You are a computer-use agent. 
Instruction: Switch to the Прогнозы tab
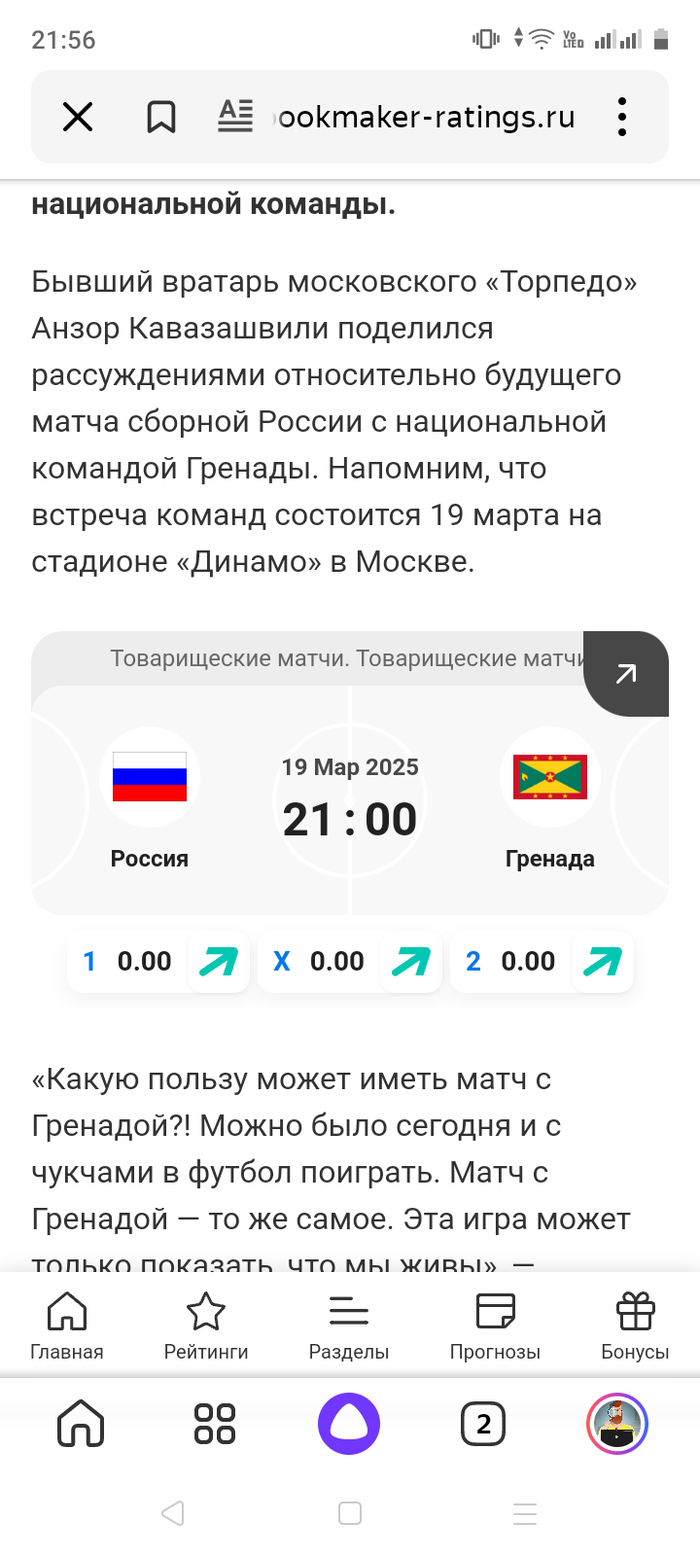pos(495,1326)
